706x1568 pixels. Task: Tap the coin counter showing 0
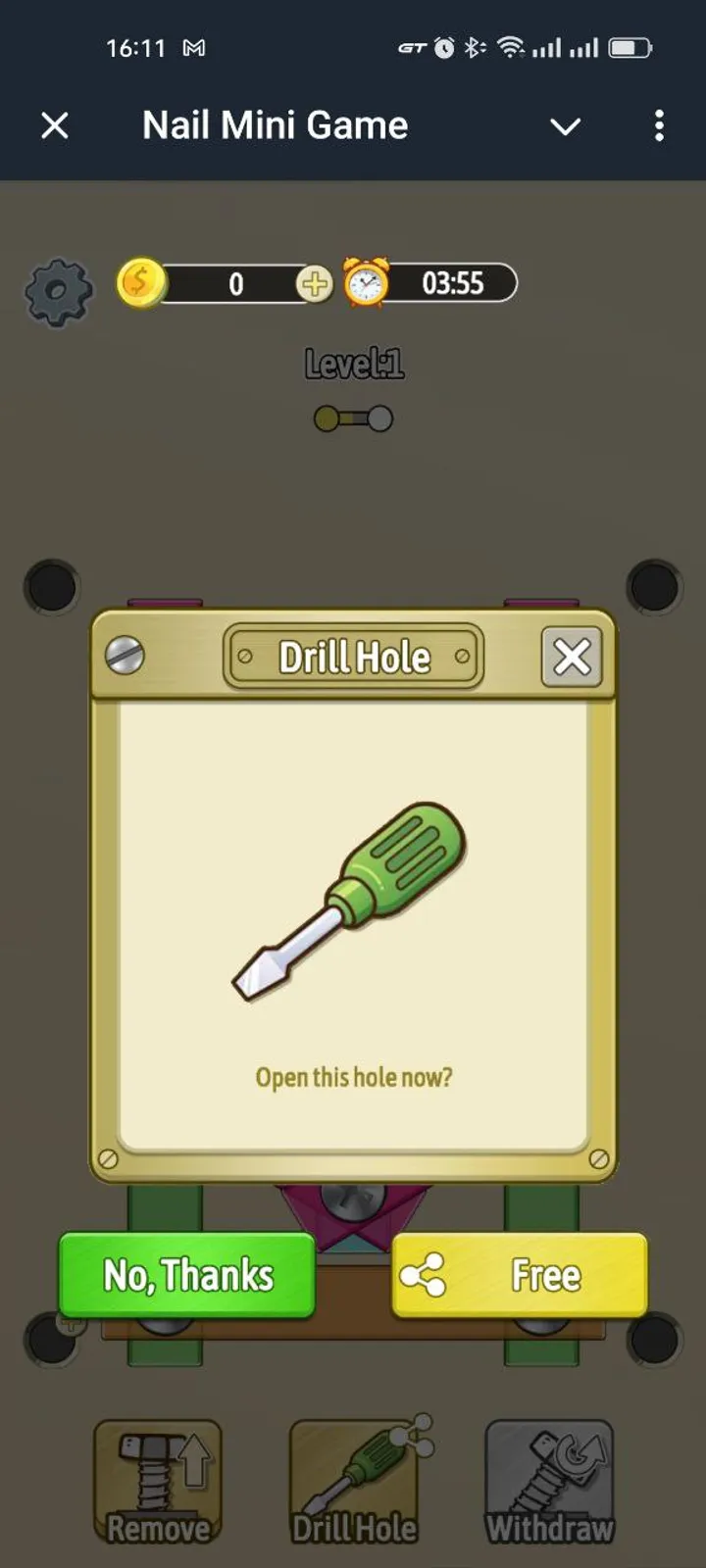(x=235, y=284)
